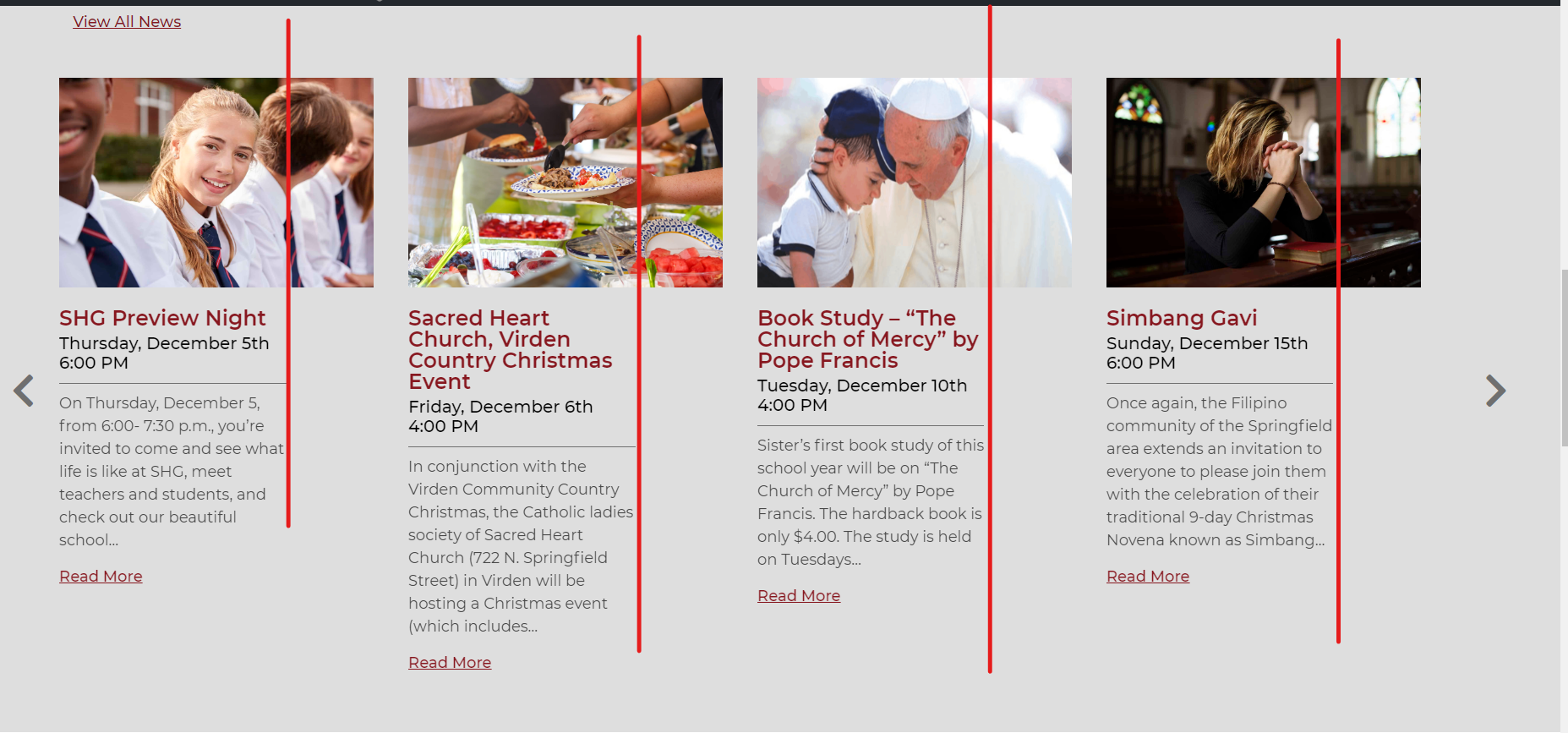
Task: Go to the previous carousel slide
Action: (x=24, y=391)
